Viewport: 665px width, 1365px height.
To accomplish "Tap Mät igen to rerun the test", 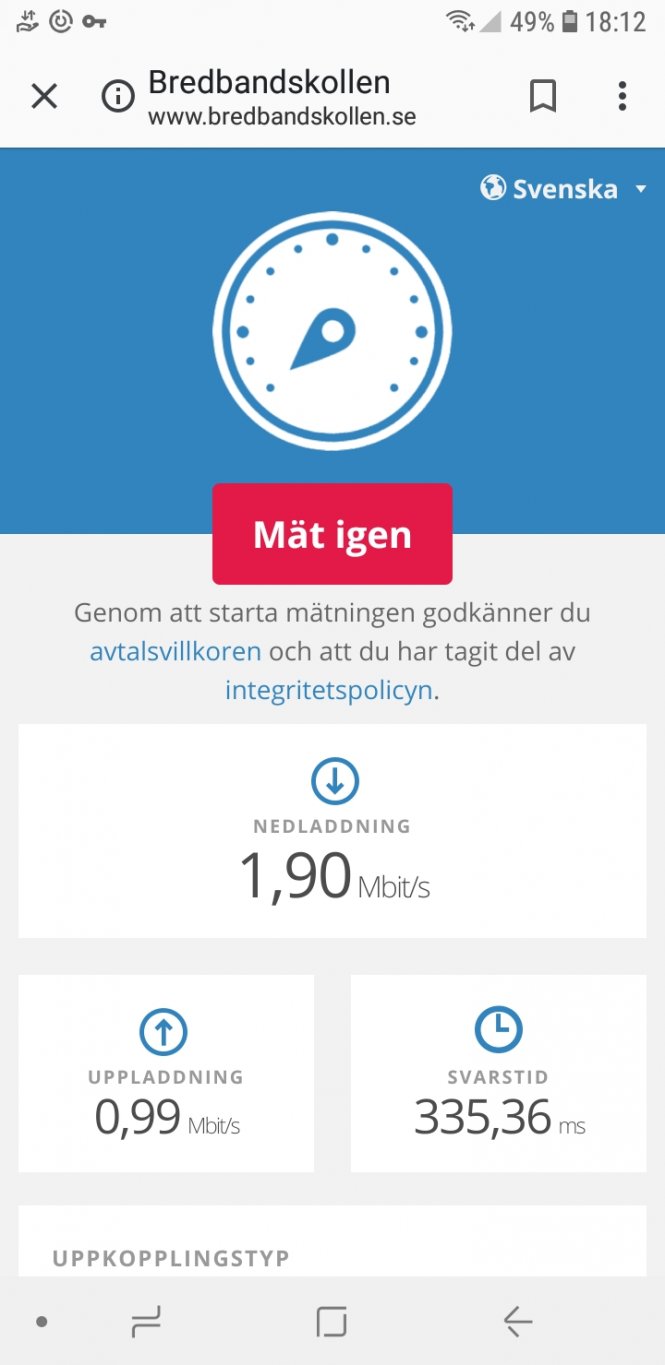I will coord(332,534).
